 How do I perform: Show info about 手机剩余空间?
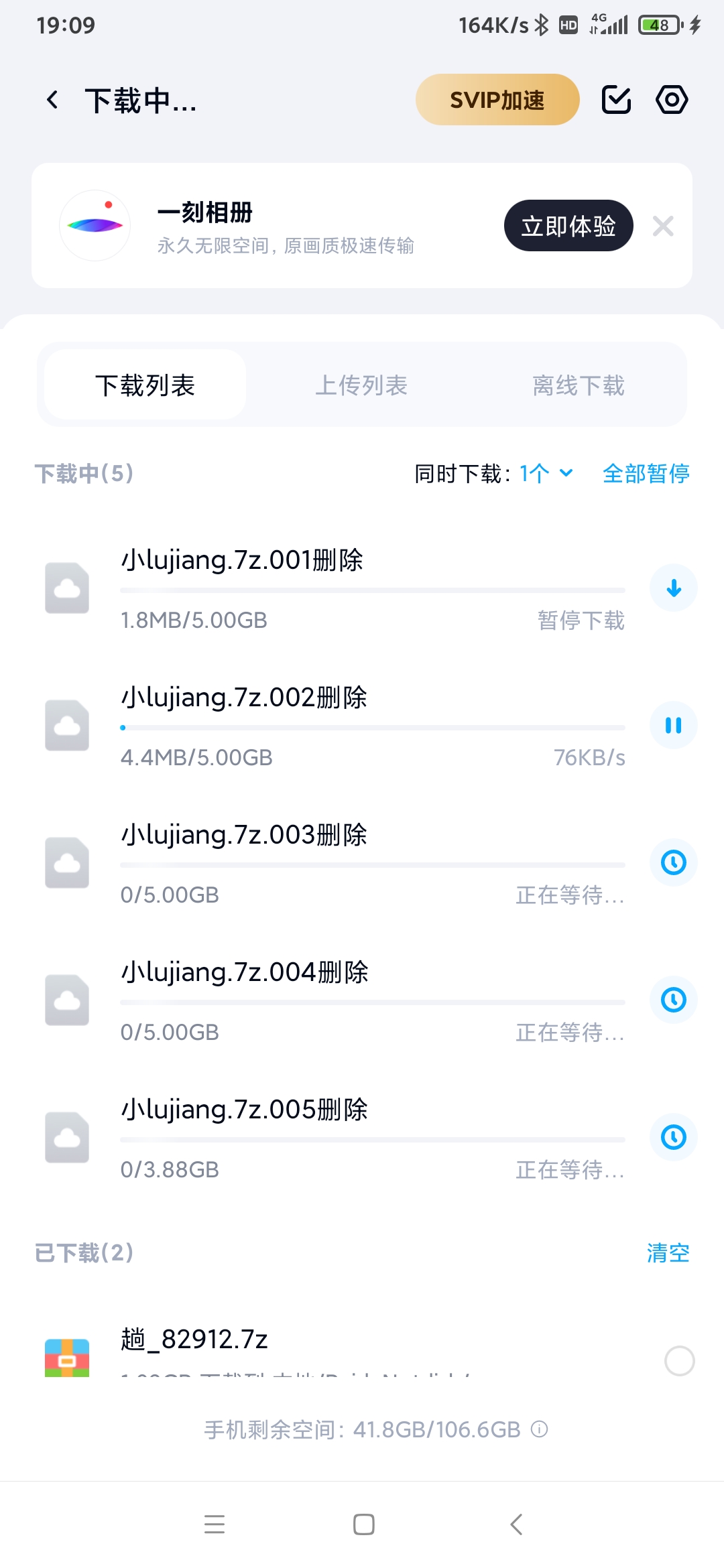[x=540, y=1429]
